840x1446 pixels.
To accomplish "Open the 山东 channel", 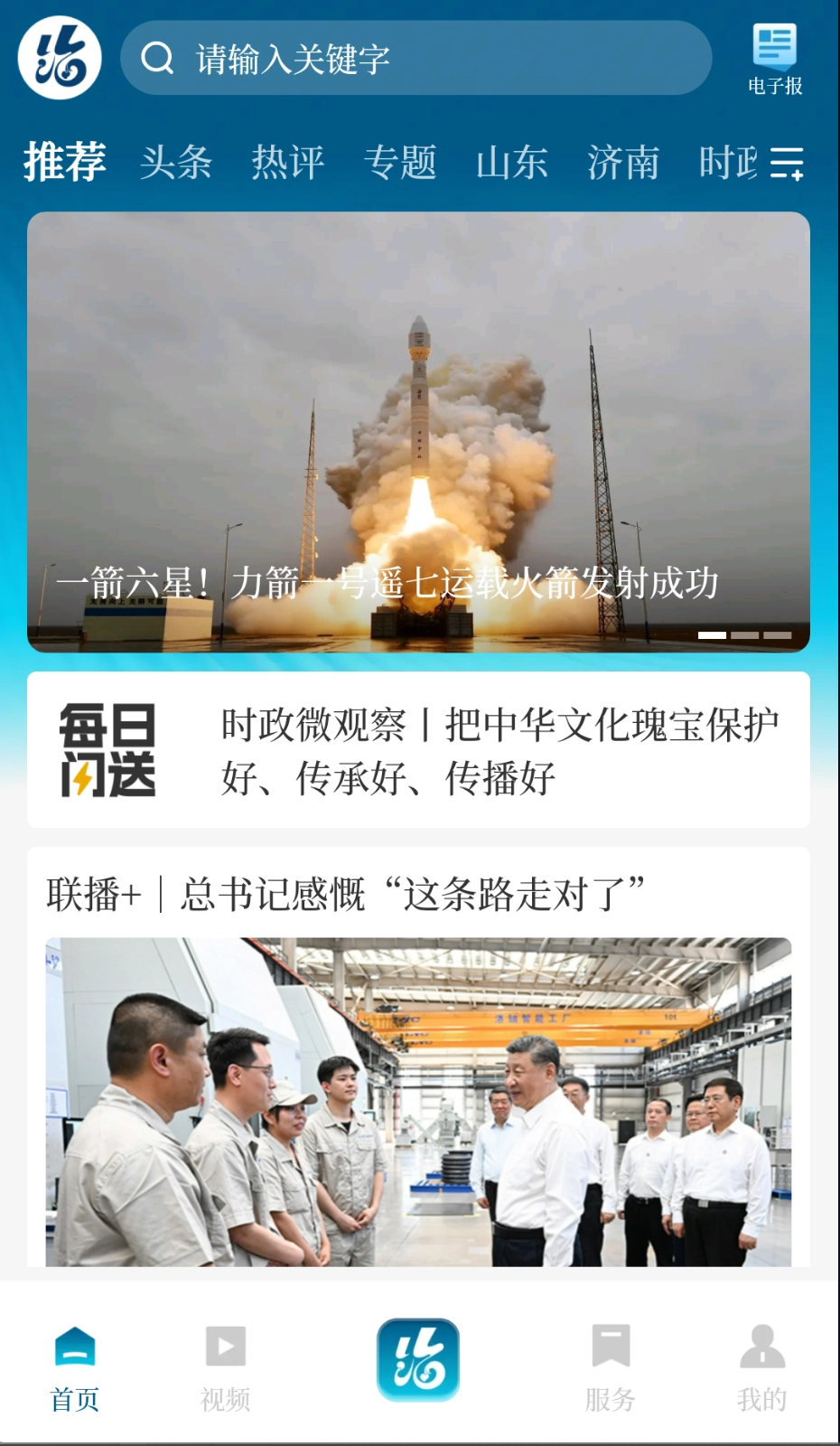I will coord(510,163).
